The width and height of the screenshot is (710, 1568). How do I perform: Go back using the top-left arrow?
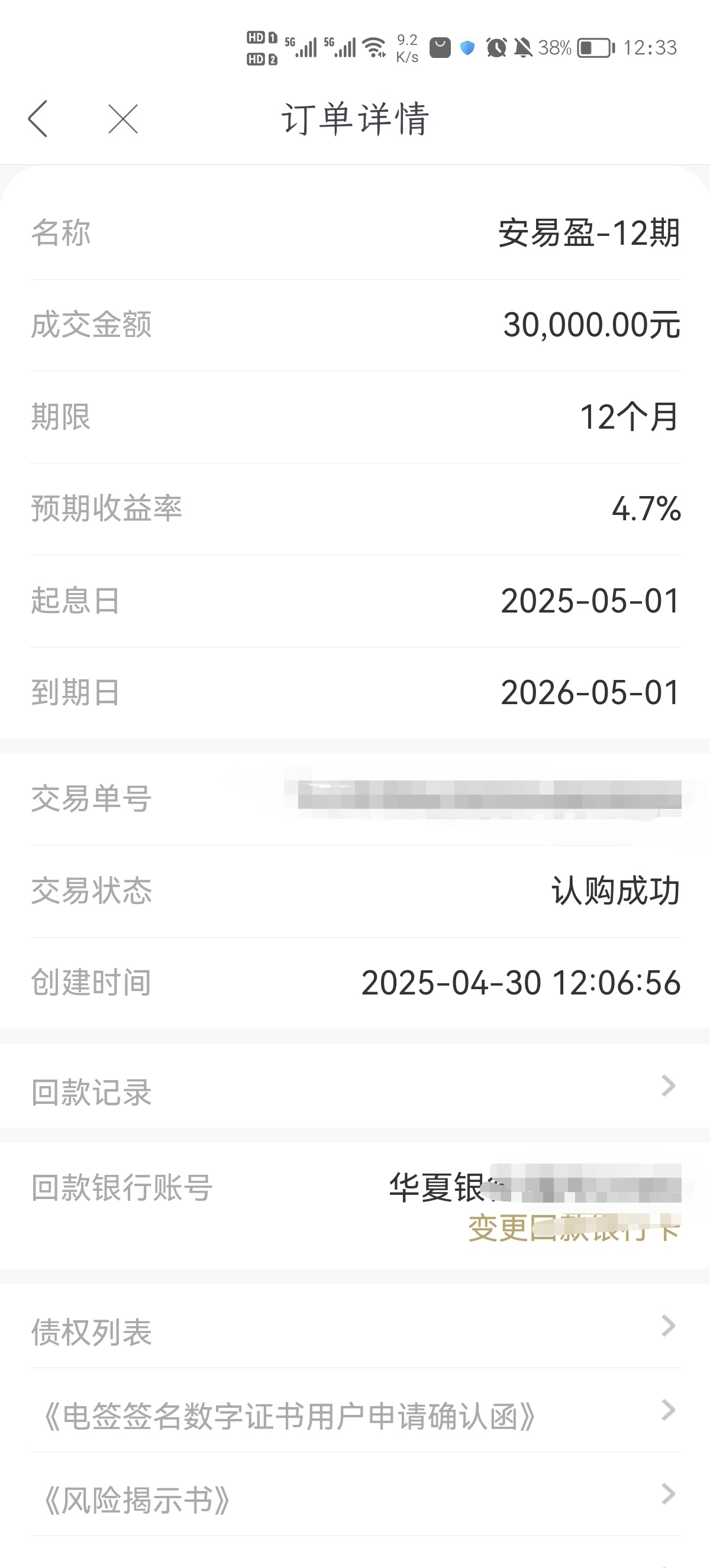pyautogui.click(x=38, y=119)
